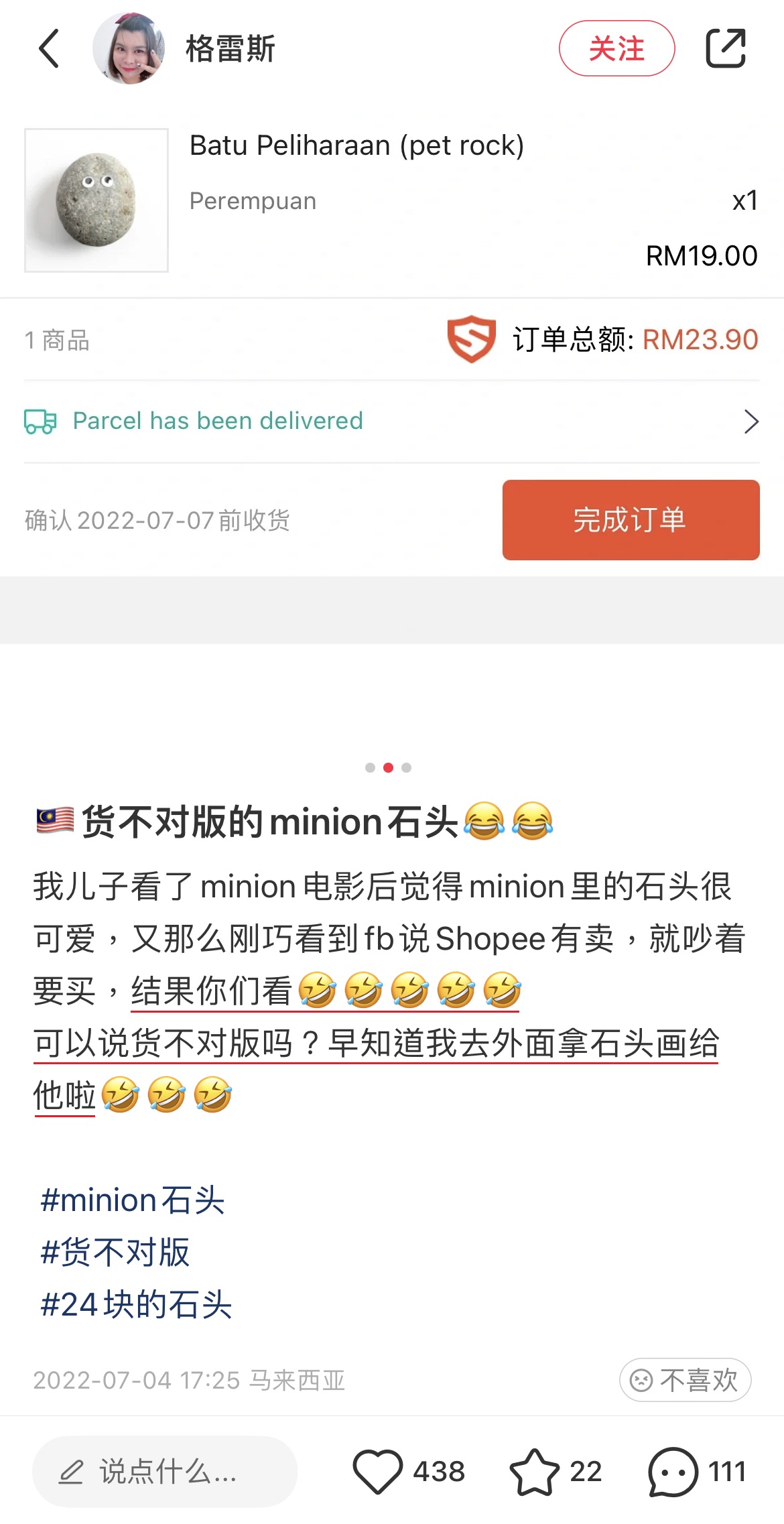Like this post with the heart

point(378,1472)
